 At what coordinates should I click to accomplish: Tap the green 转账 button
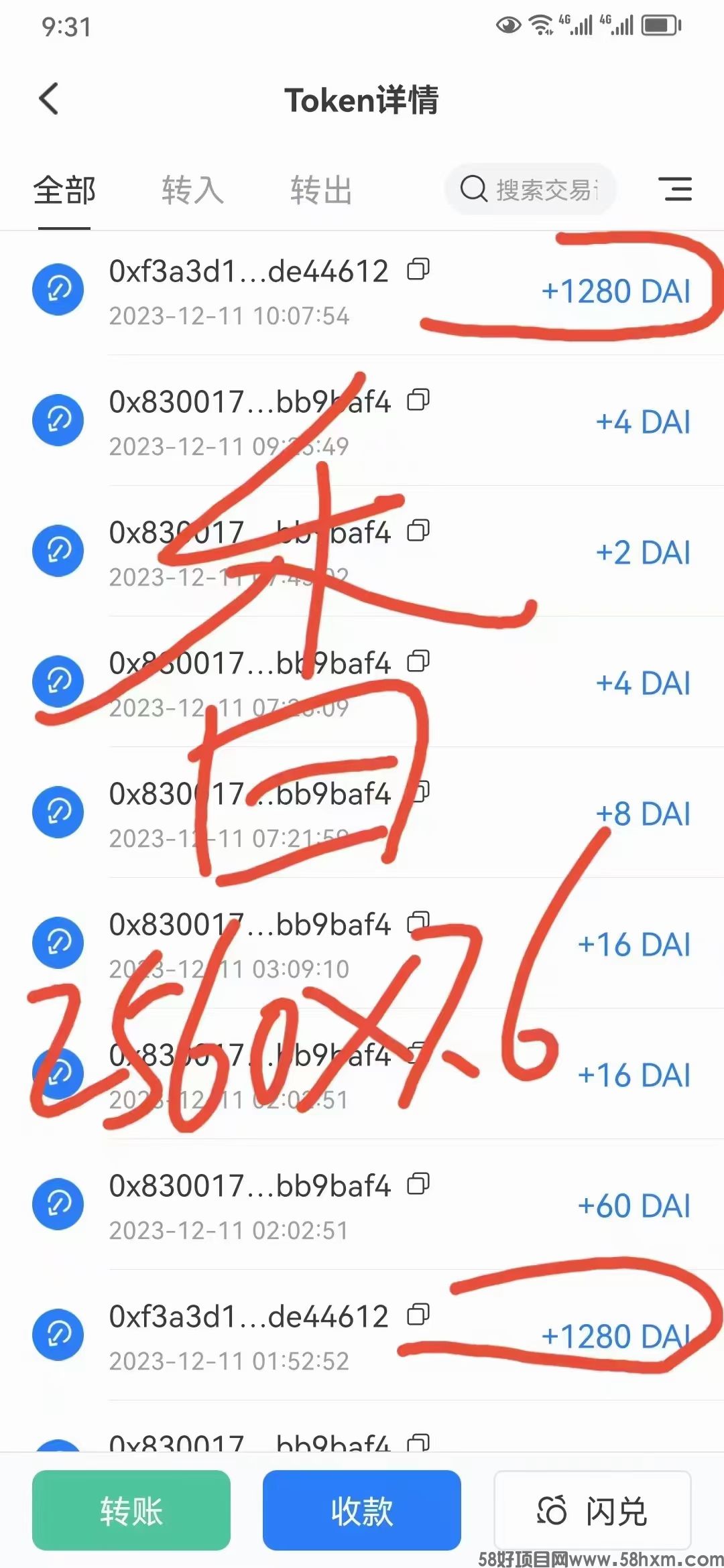click(x=131, y=1510)
